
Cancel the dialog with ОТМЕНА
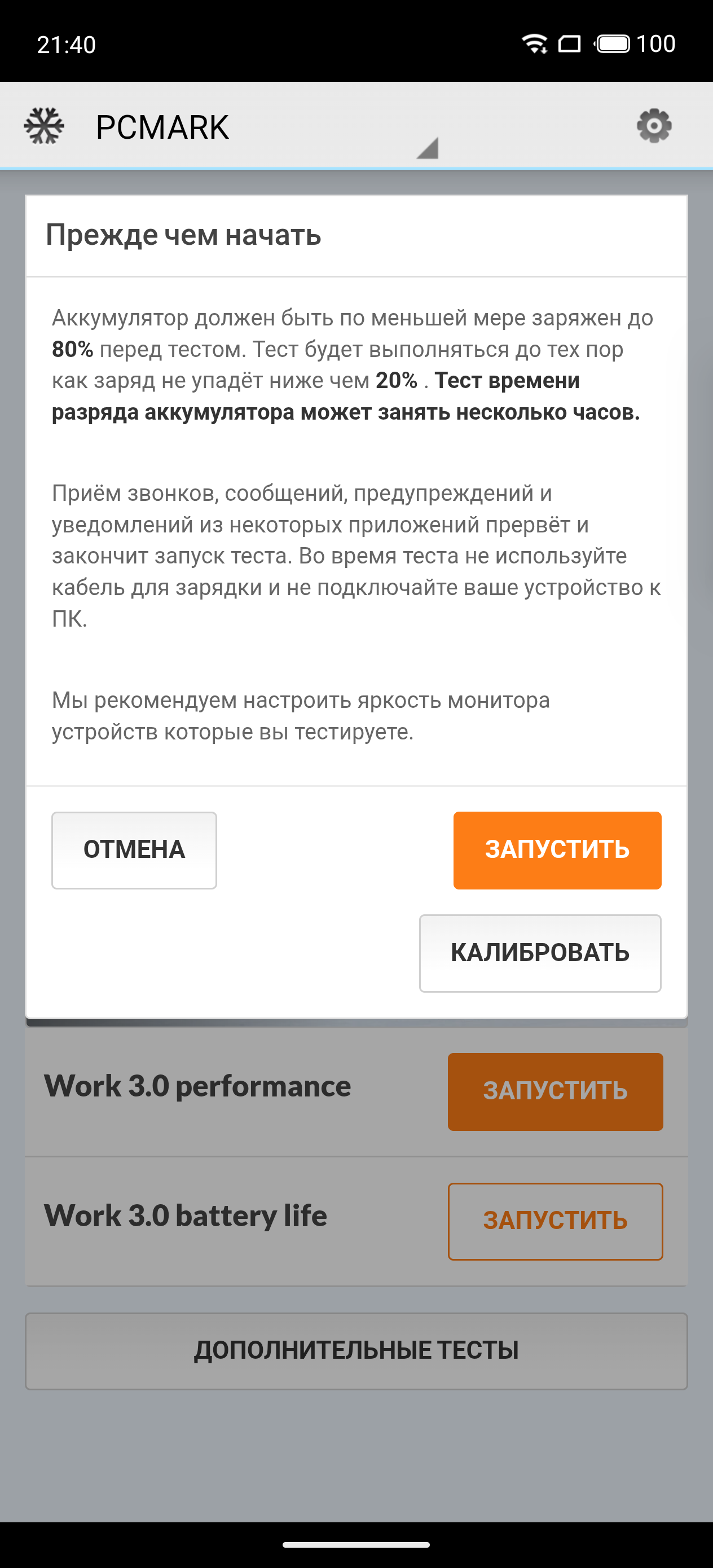[x=134, y=850]
